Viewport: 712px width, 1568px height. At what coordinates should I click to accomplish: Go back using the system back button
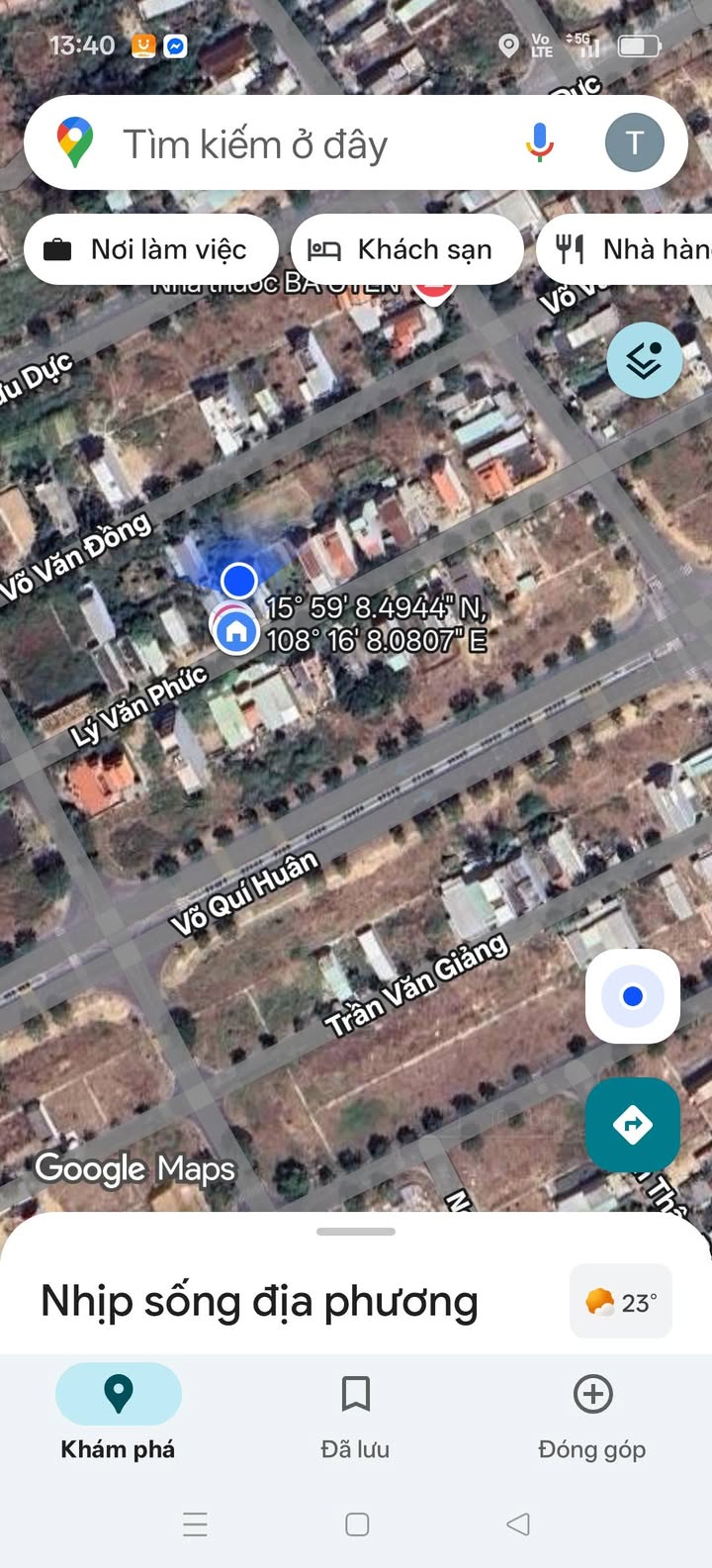(518, 1523)
